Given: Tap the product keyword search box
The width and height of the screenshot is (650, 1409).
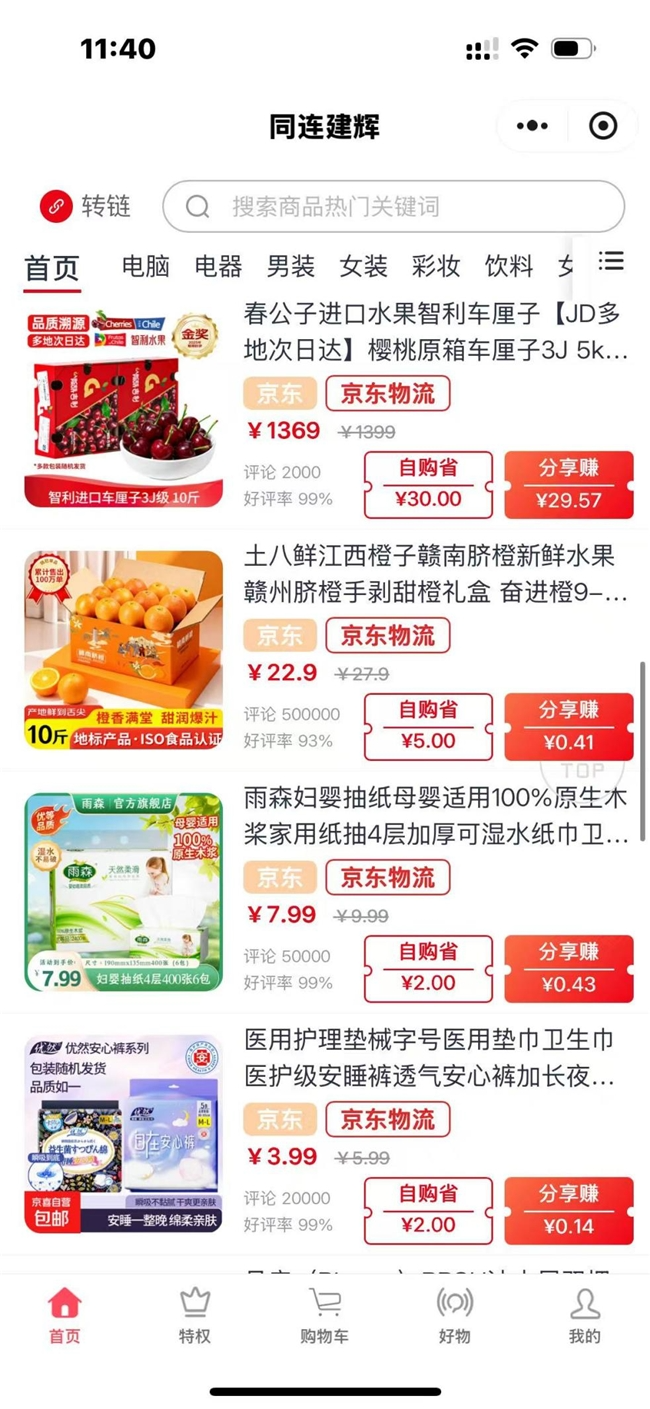Looking at the screenshot, I should (x=394, y=206).
